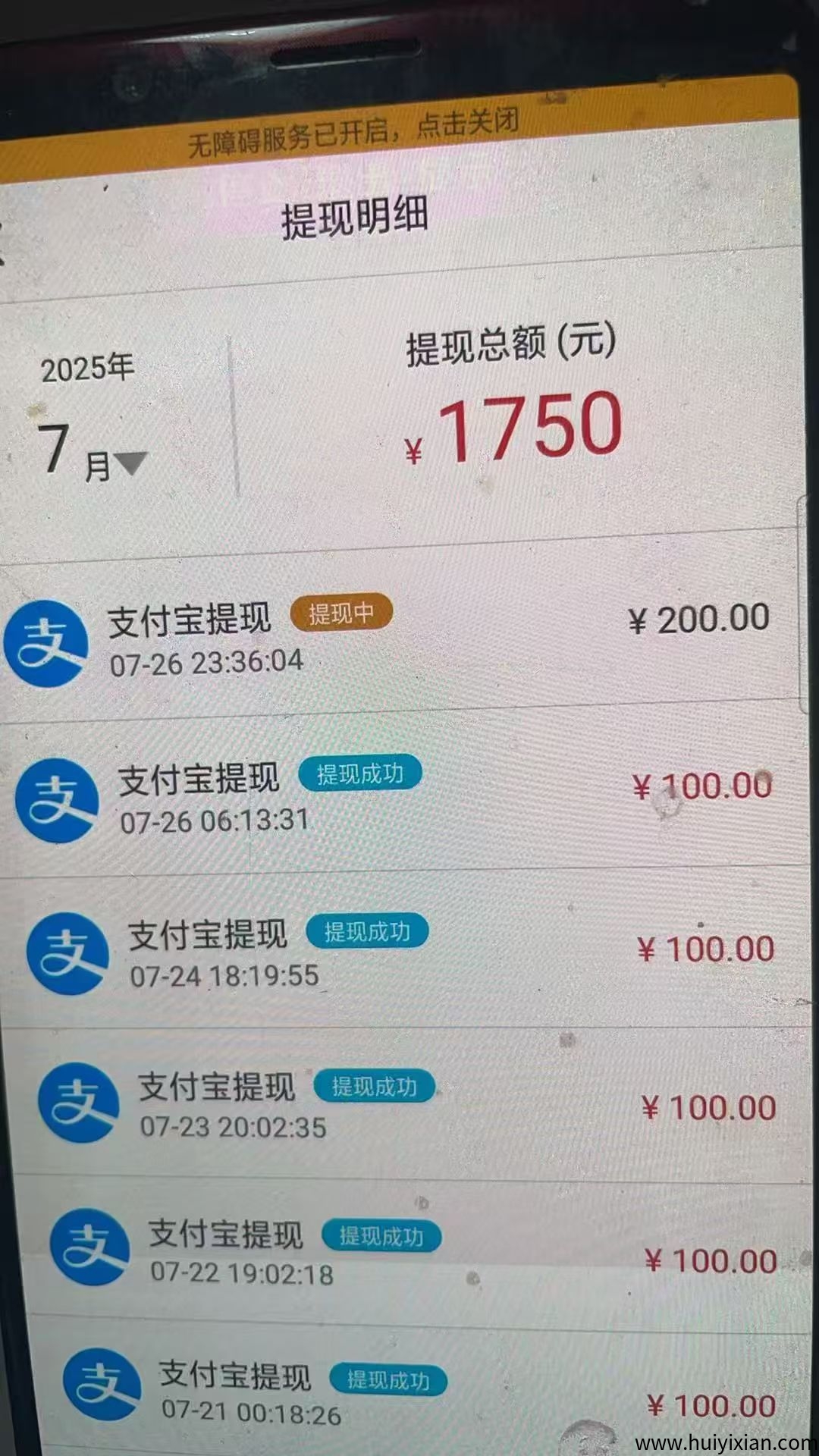Screen dimensions: 819x1456
Task: Tap the 提现成功 badge on the 07-26 06:13 entry
Action: point(360,773)
